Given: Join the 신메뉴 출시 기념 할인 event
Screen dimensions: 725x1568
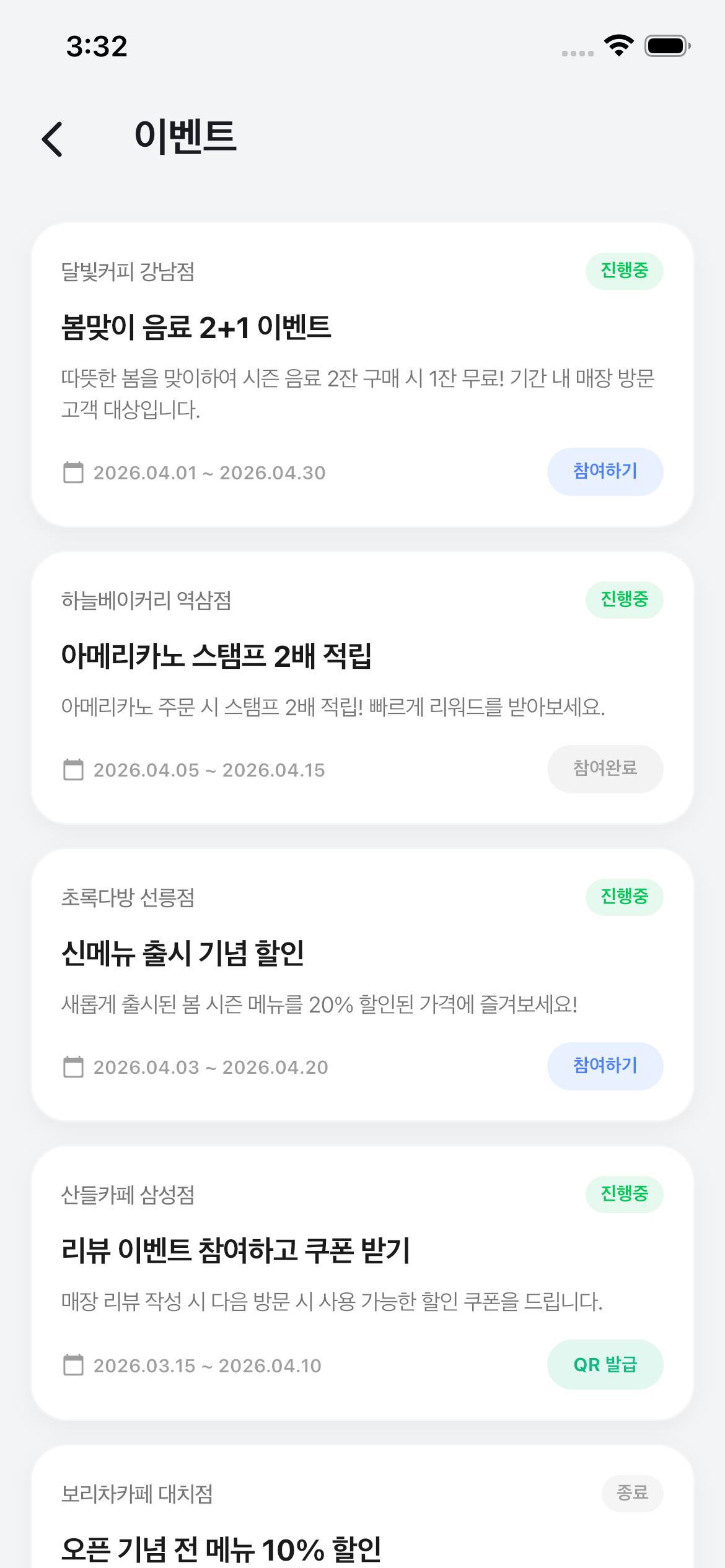Looking at the screenshot, I should [605, 1066].
